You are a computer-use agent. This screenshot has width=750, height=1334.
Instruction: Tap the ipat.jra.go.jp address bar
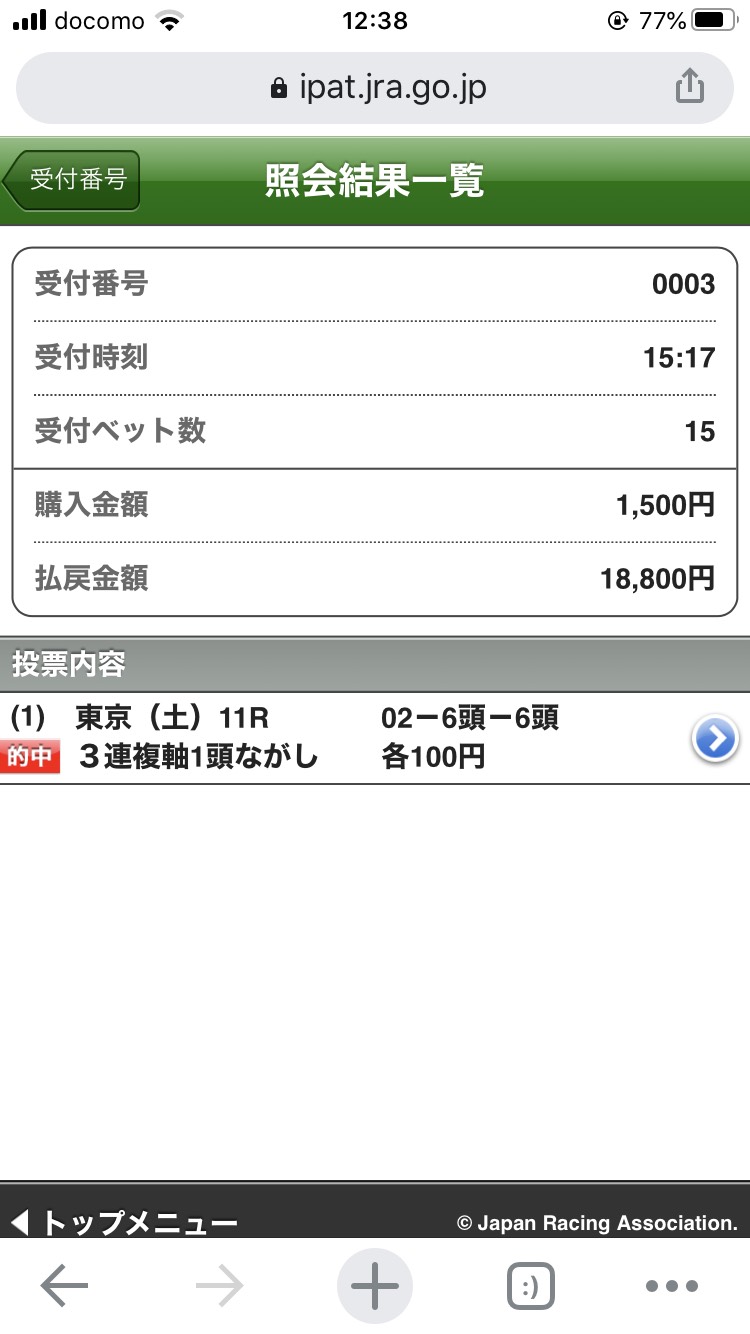click(377, 88)
